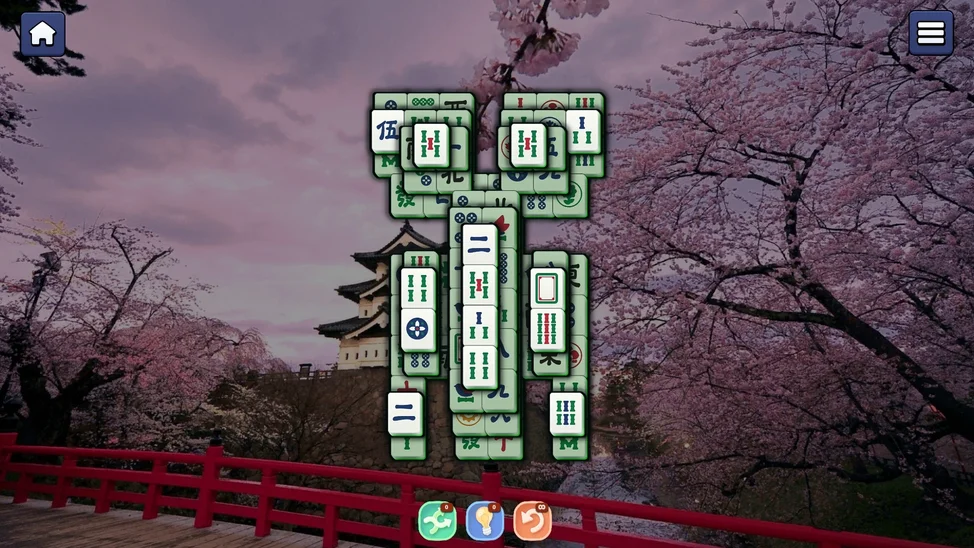The width and height of the screenshot is (974, 548).
Task: Shuffle the remaining tiles
Action: (x=437, y=521)
